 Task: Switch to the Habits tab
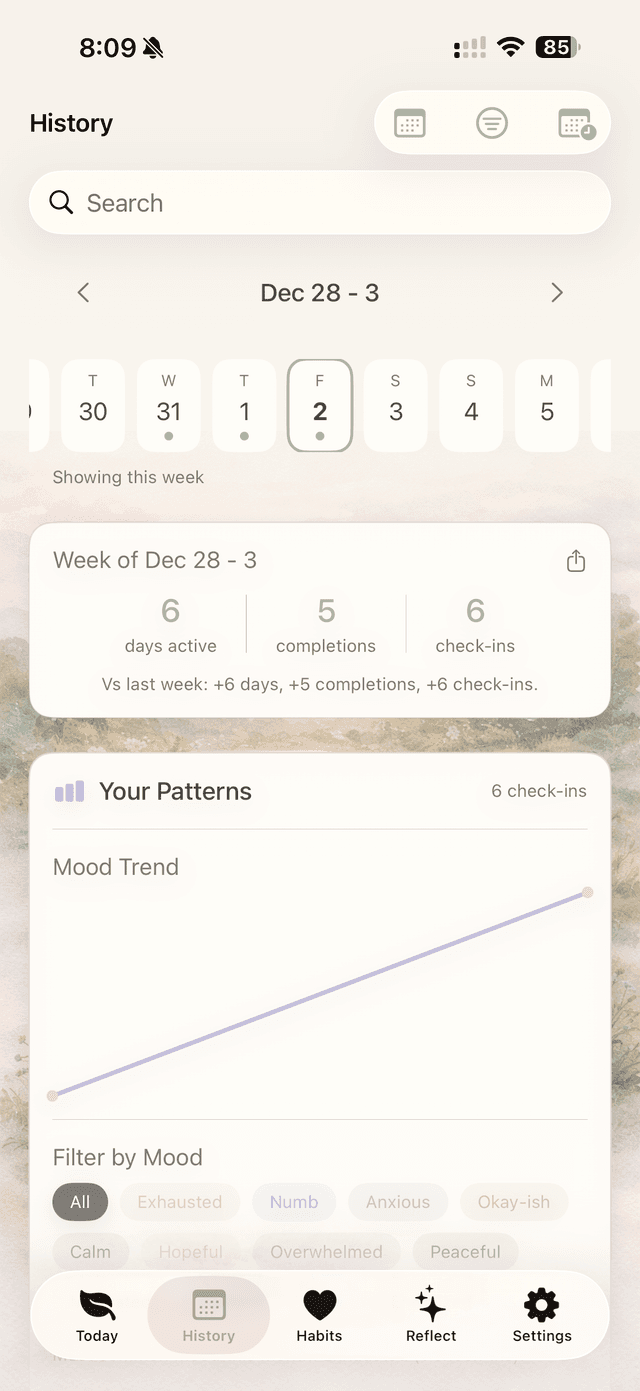coord(320,1316)
